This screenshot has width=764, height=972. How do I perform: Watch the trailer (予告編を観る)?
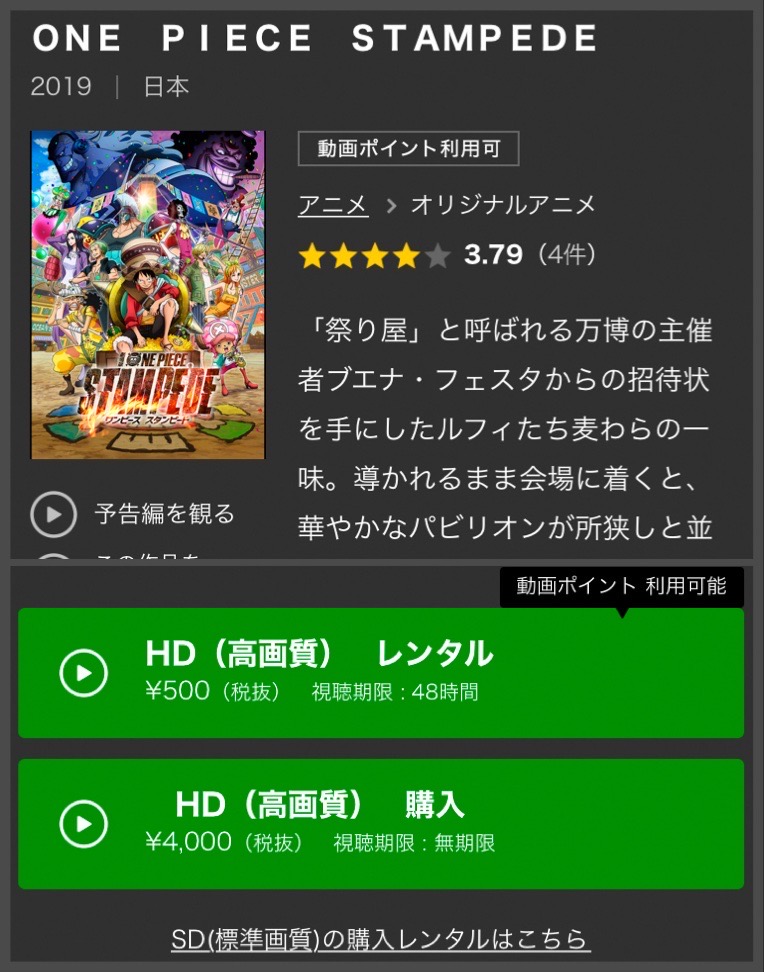point(133,515)
